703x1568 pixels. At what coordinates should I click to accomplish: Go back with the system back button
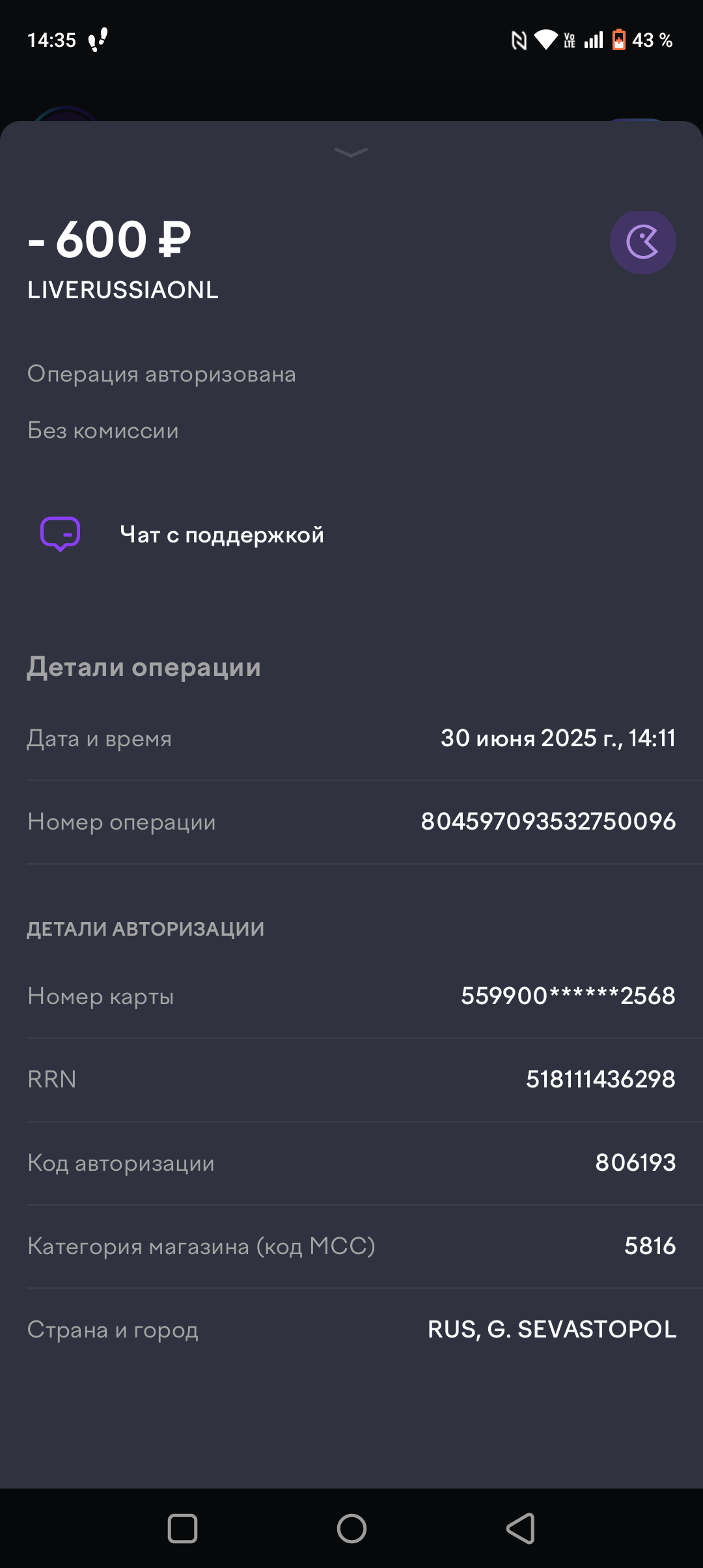(x=521, y=1528)
